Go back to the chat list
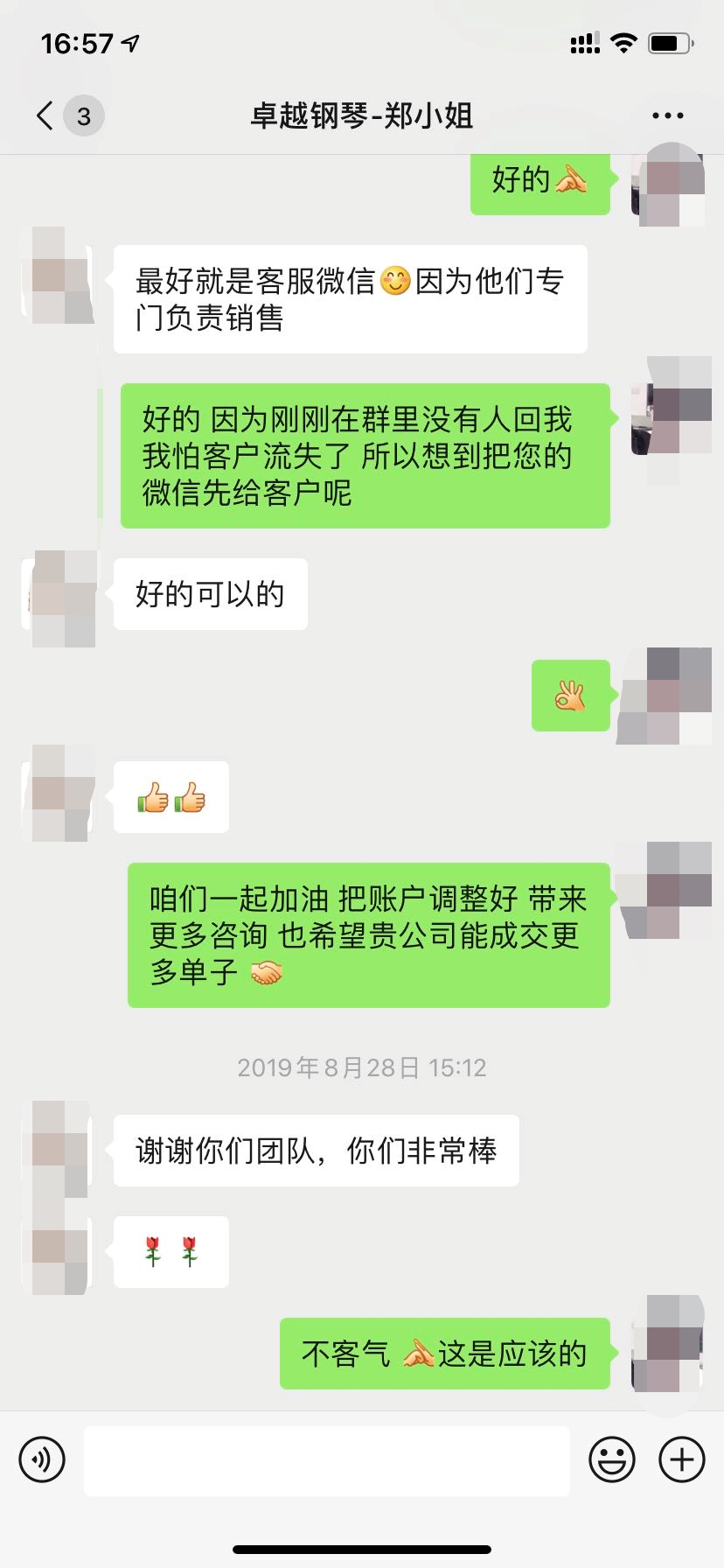The height and width of the screenshot is (1568, 724). click(45, 115)
